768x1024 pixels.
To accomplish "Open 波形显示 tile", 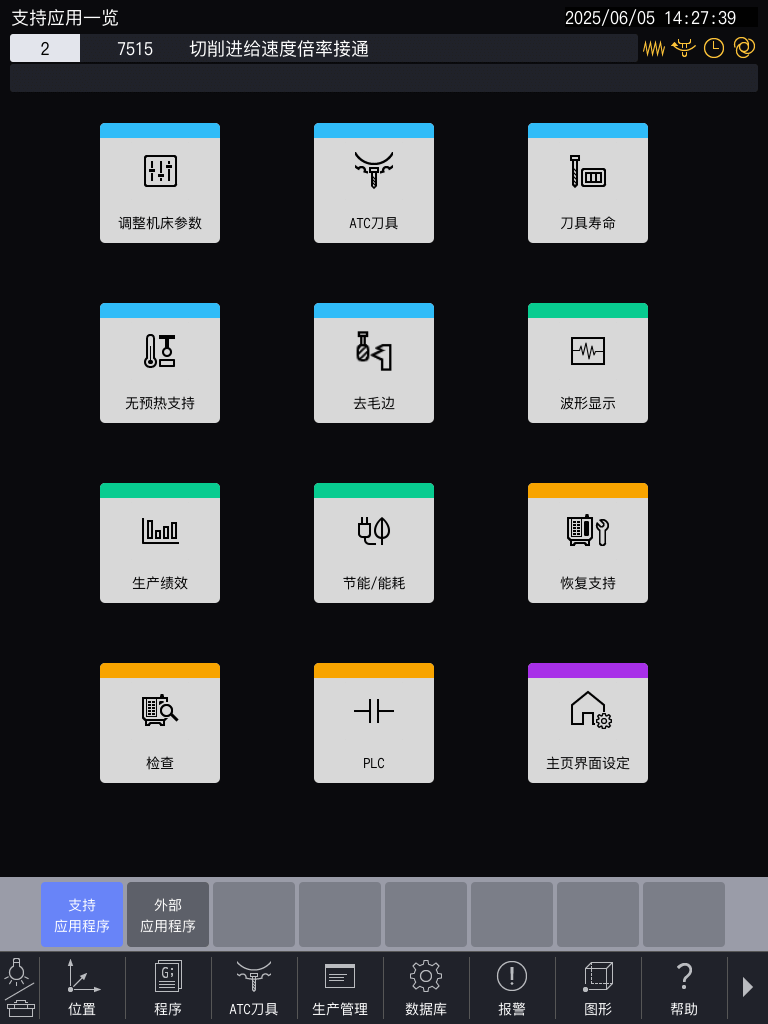I will (x=588, y=364).
